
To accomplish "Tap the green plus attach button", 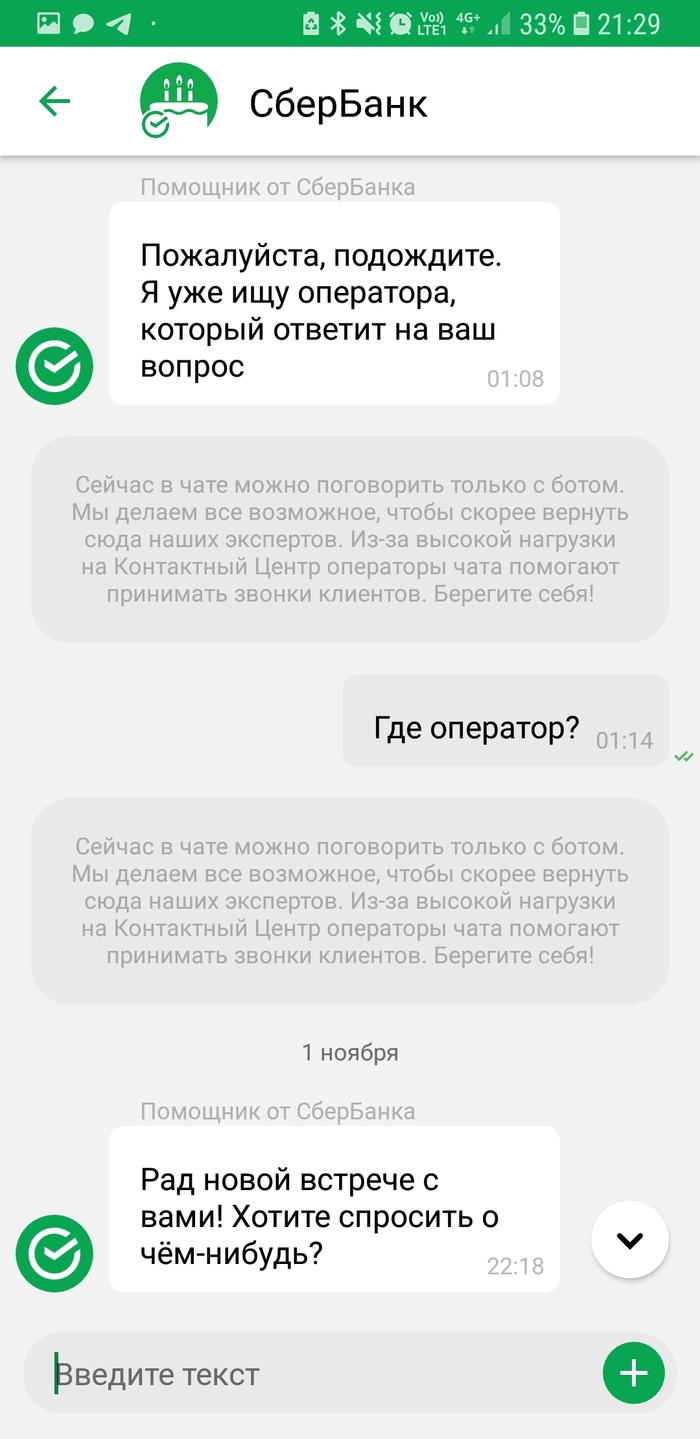I will (x=633, y=1374).
